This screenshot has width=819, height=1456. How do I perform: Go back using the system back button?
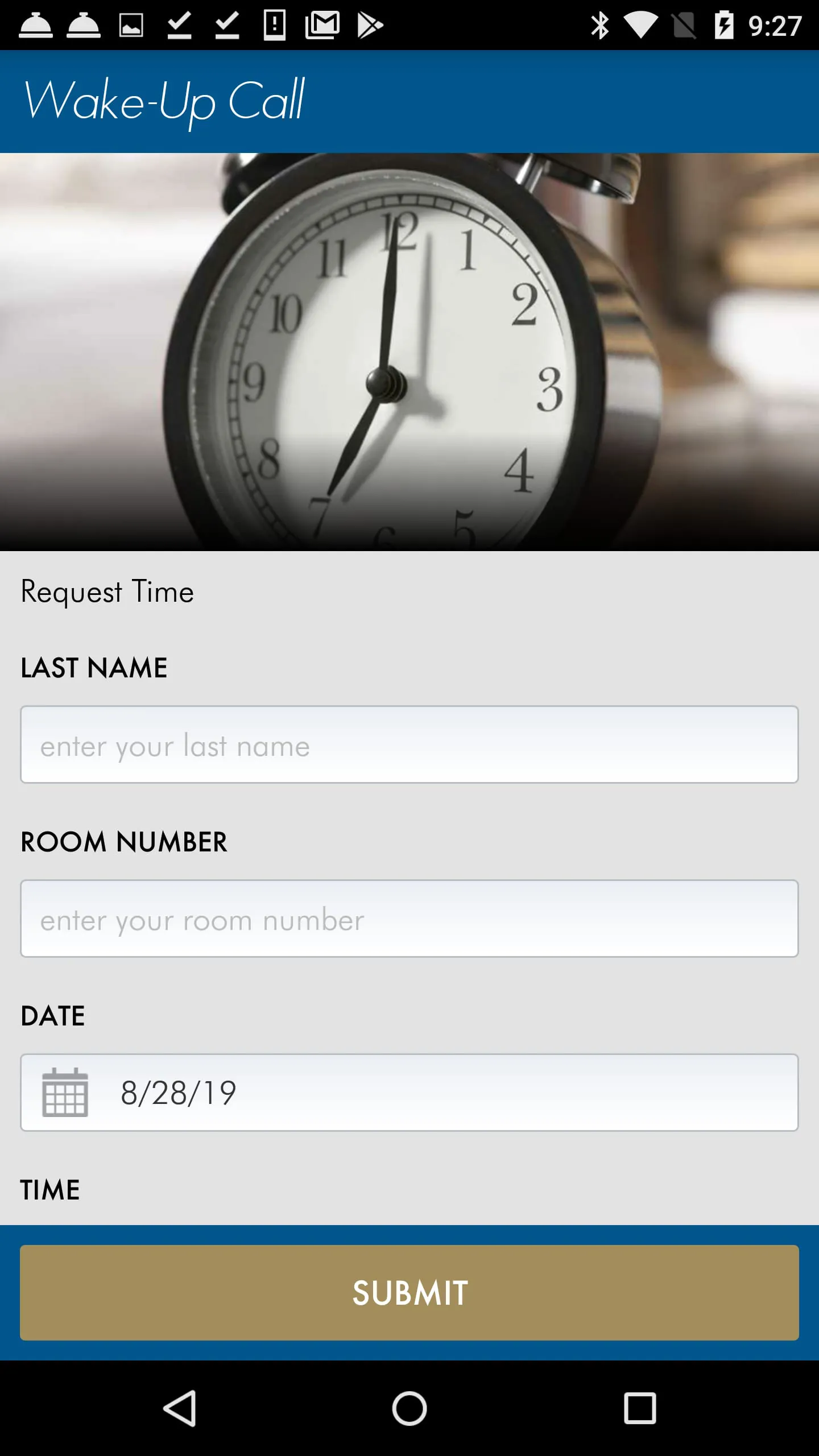tap(180, 1408)
